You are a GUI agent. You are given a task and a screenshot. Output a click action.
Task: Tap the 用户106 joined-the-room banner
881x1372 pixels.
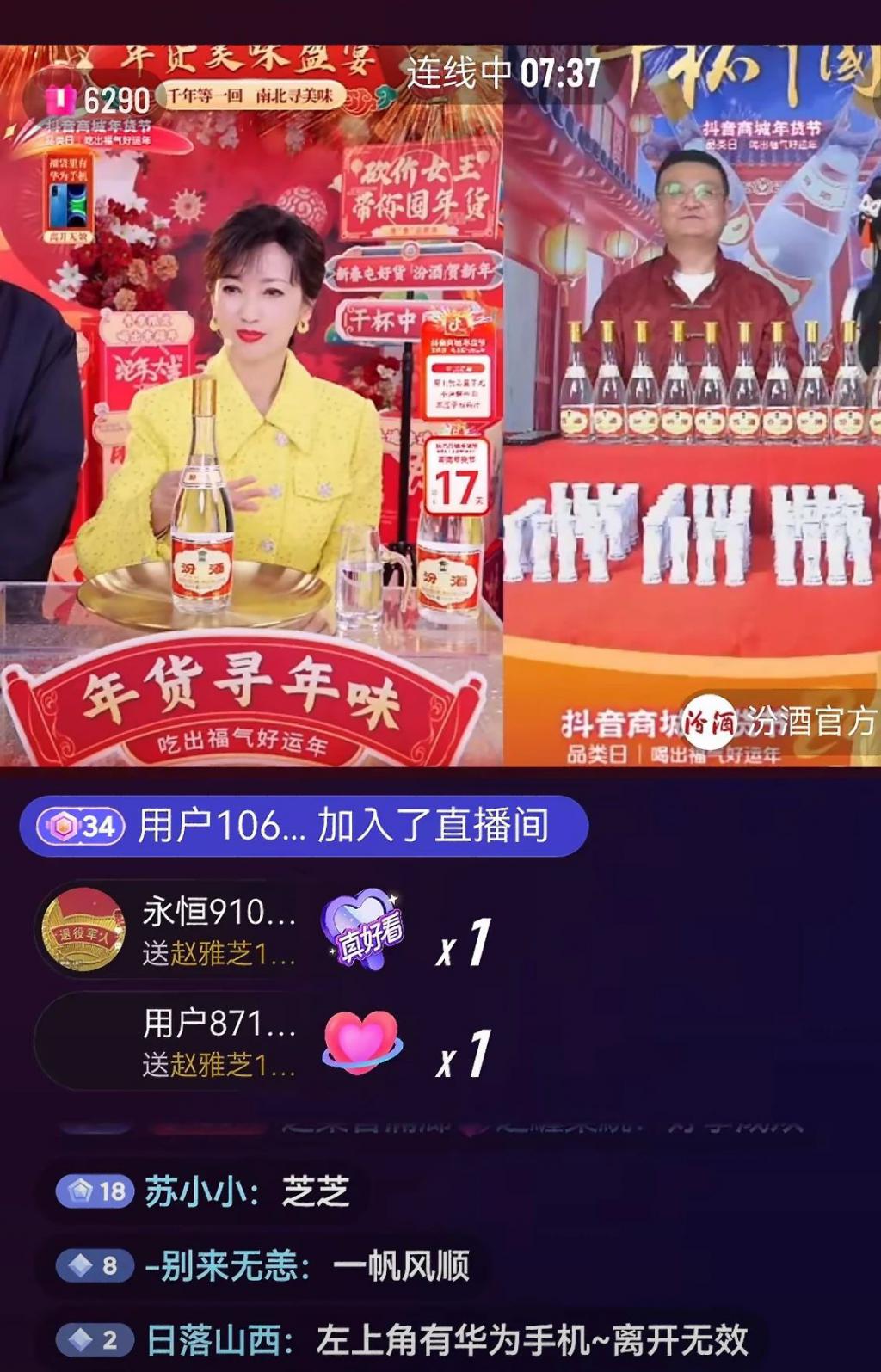[303, 826]
